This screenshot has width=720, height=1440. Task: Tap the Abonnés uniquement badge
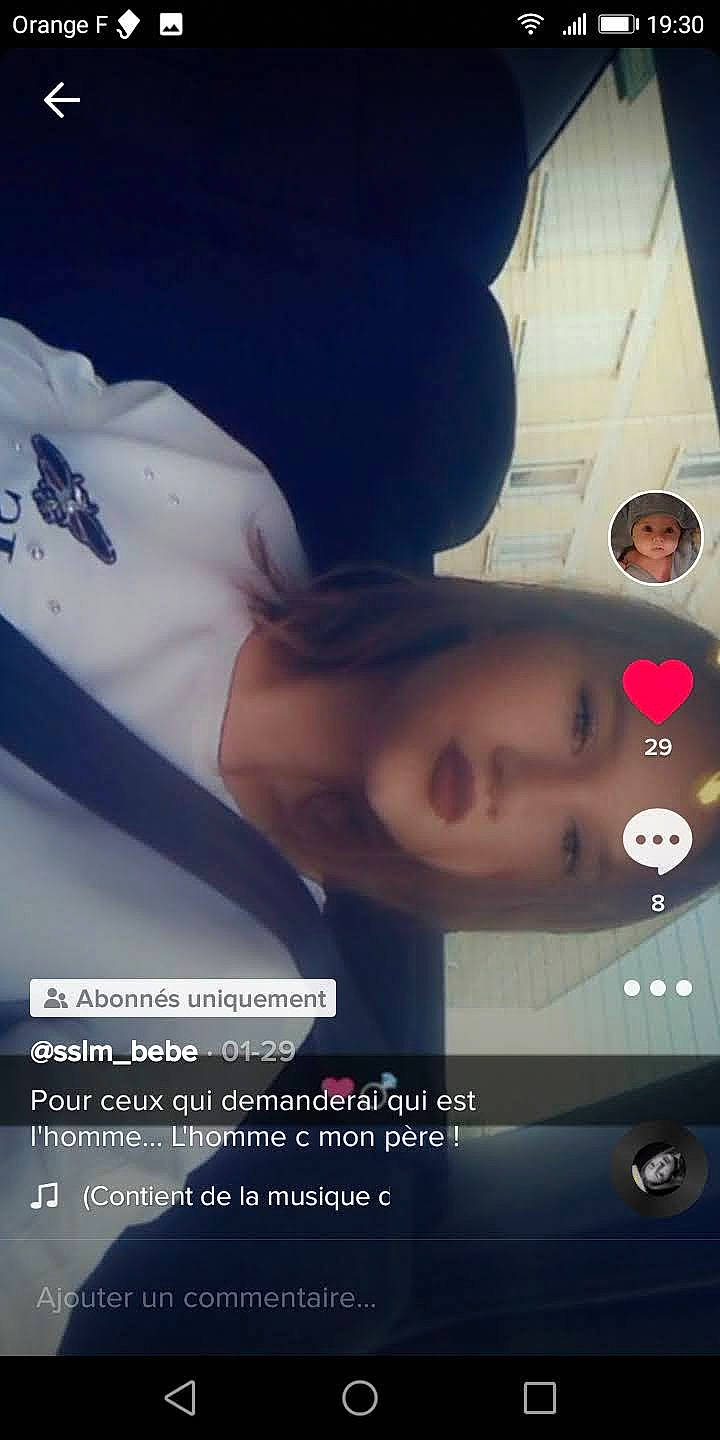[x=183, y=998]
